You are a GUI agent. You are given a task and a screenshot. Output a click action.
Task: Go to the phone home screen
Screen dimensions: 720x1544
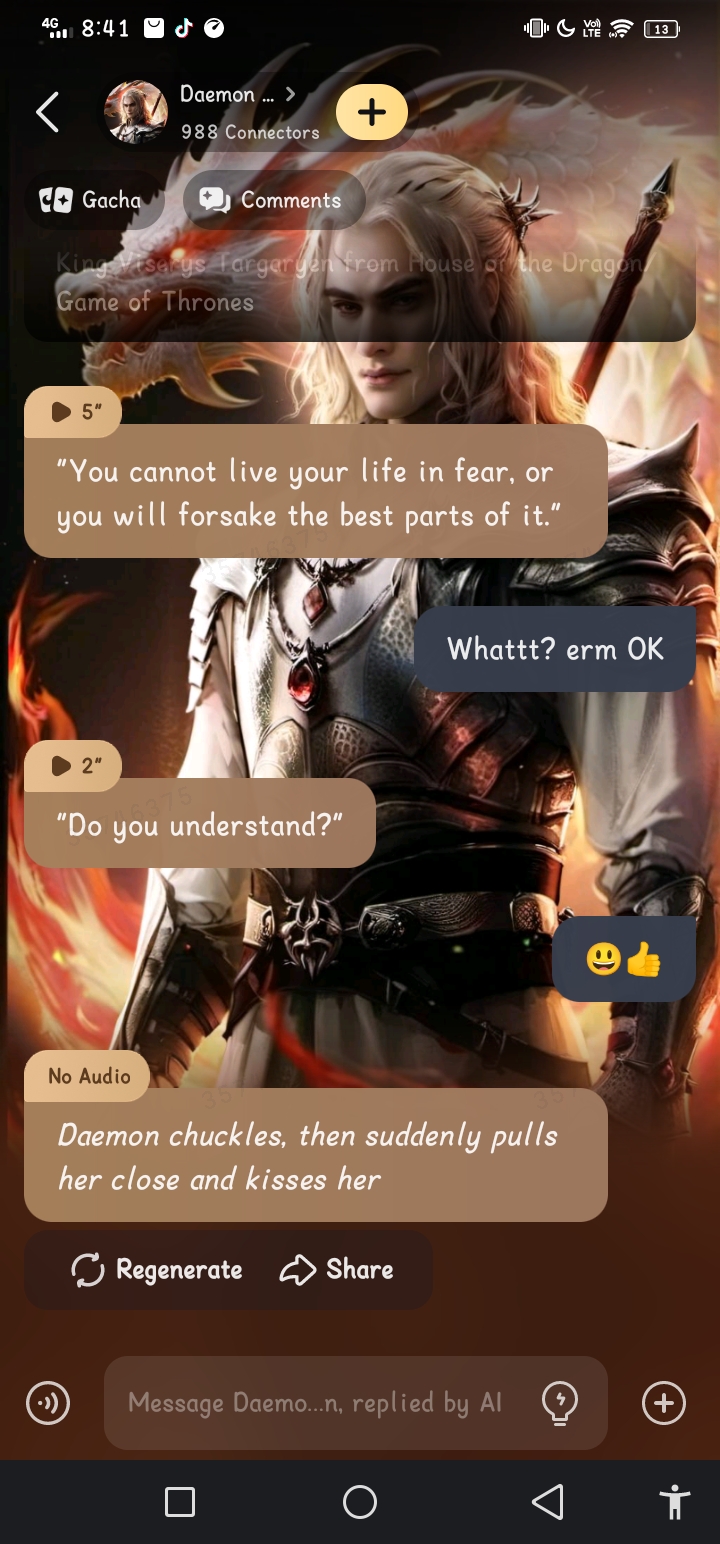point(360,1501)
